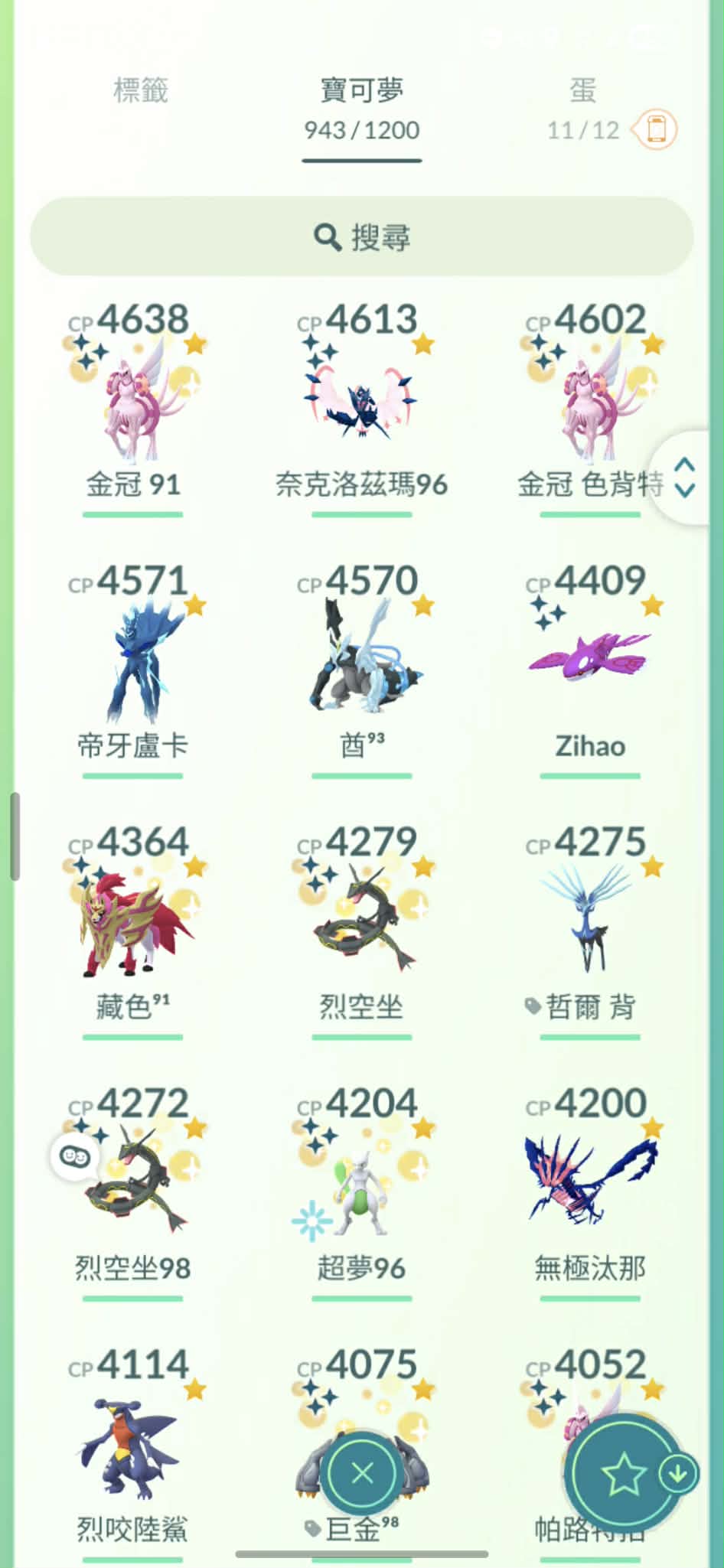Tap the star sort floating button
The width and height of the screenshot is (724, 1568).
[622, 1473]
